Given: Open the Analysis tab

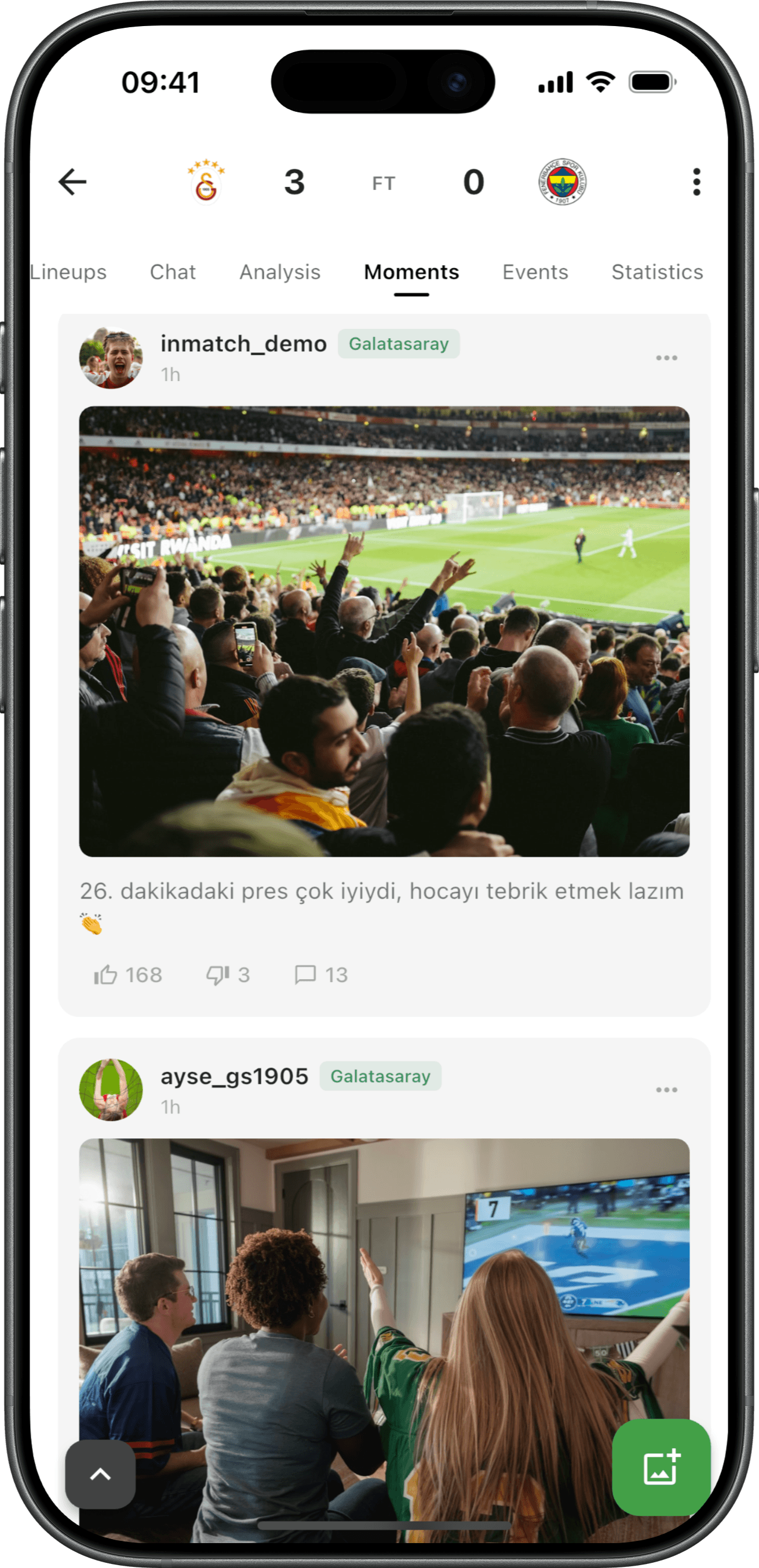Looking at the screenshot, I should click(280, 272).
